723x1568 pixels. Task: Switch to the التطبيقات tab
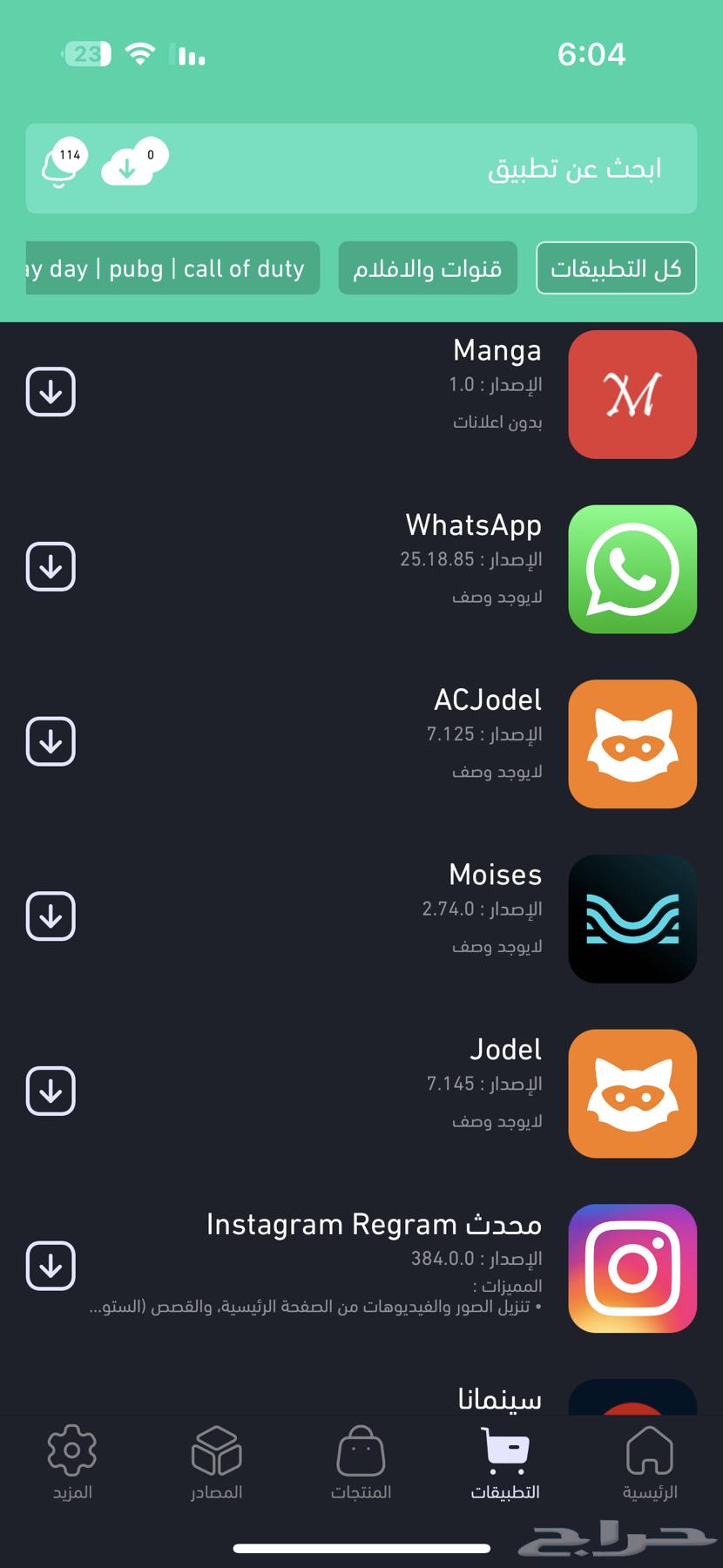(x=505, y=1463)
